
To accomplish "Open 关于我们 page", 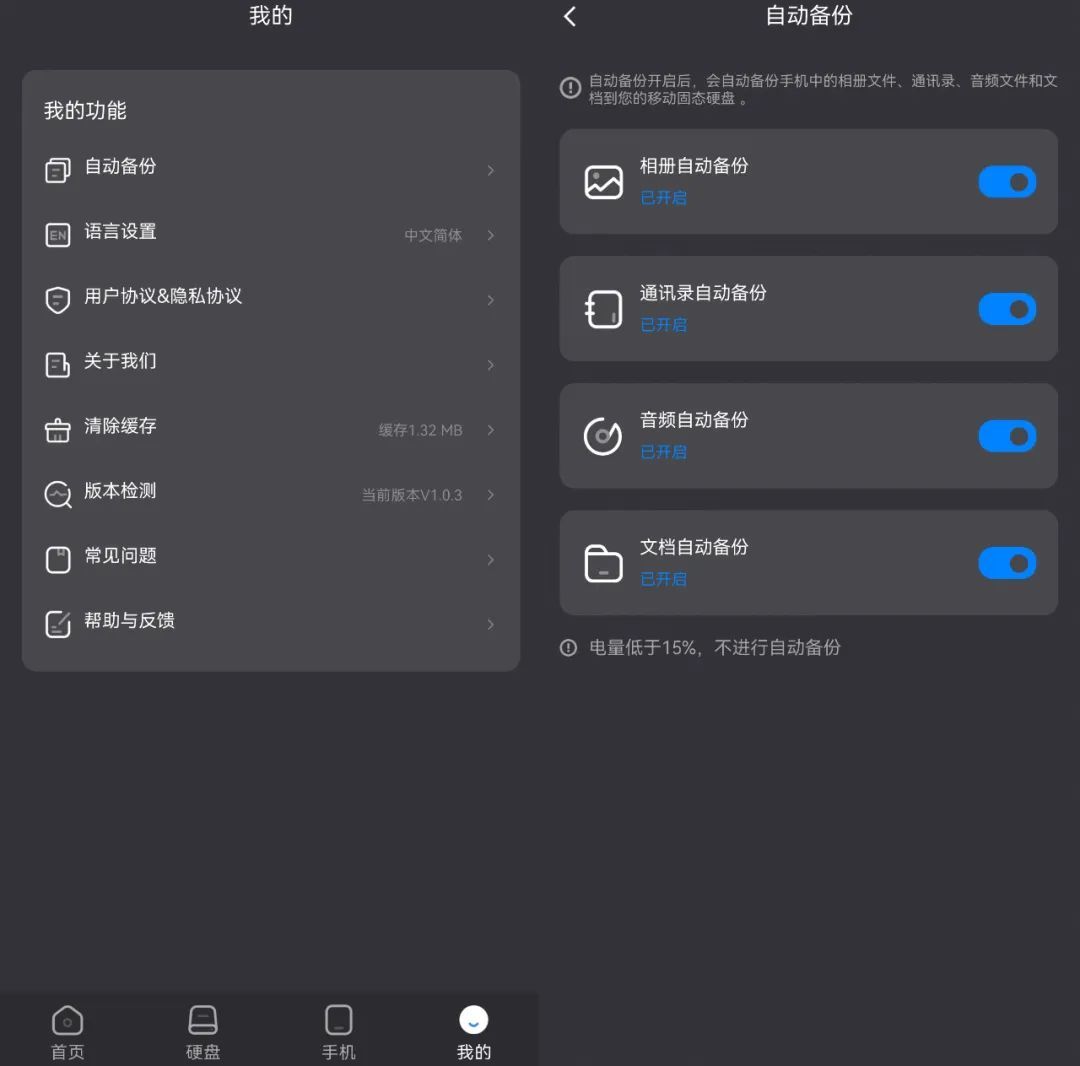I will [270, 363].
